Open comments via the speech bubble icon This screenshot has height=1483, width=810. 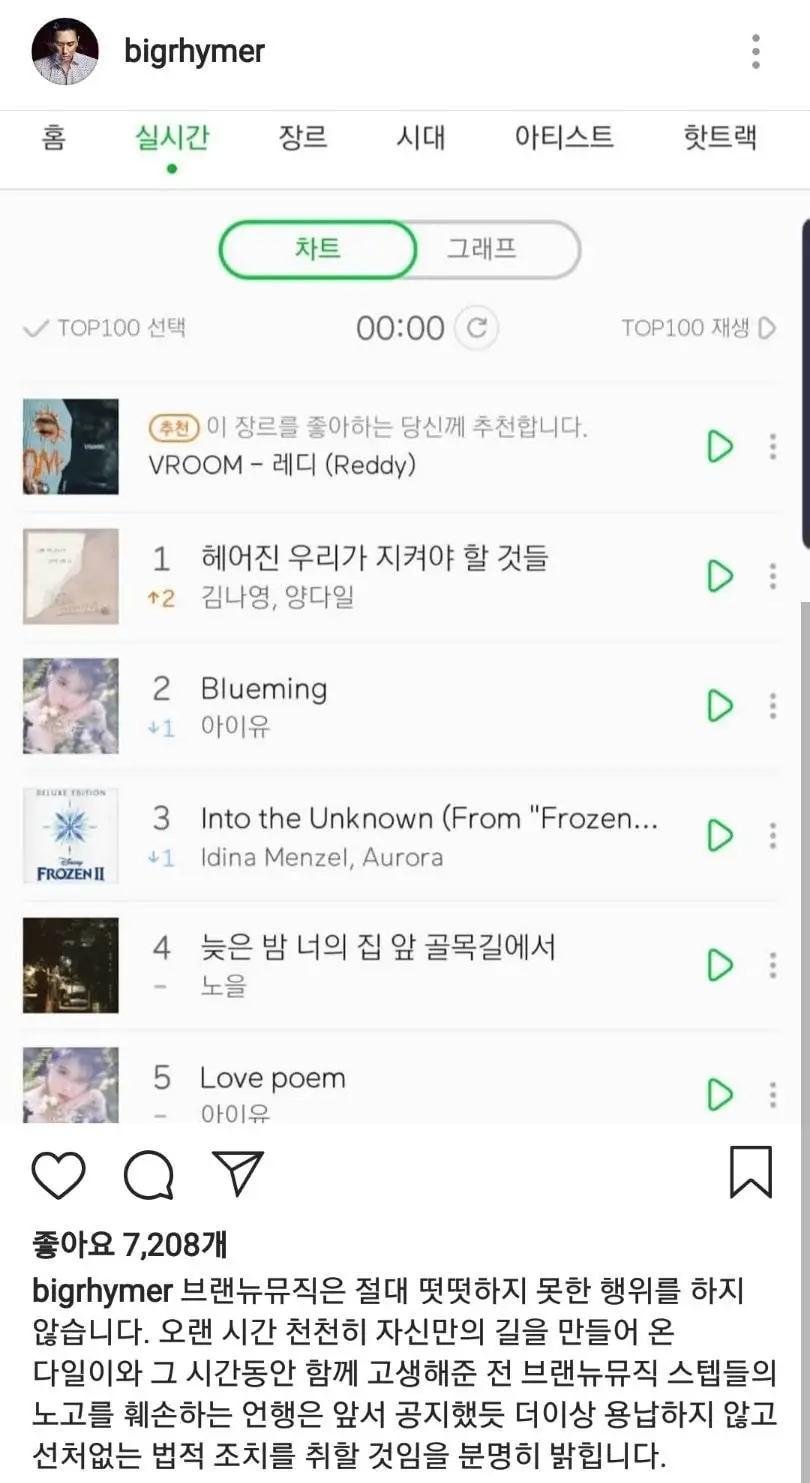point(149,1174)
